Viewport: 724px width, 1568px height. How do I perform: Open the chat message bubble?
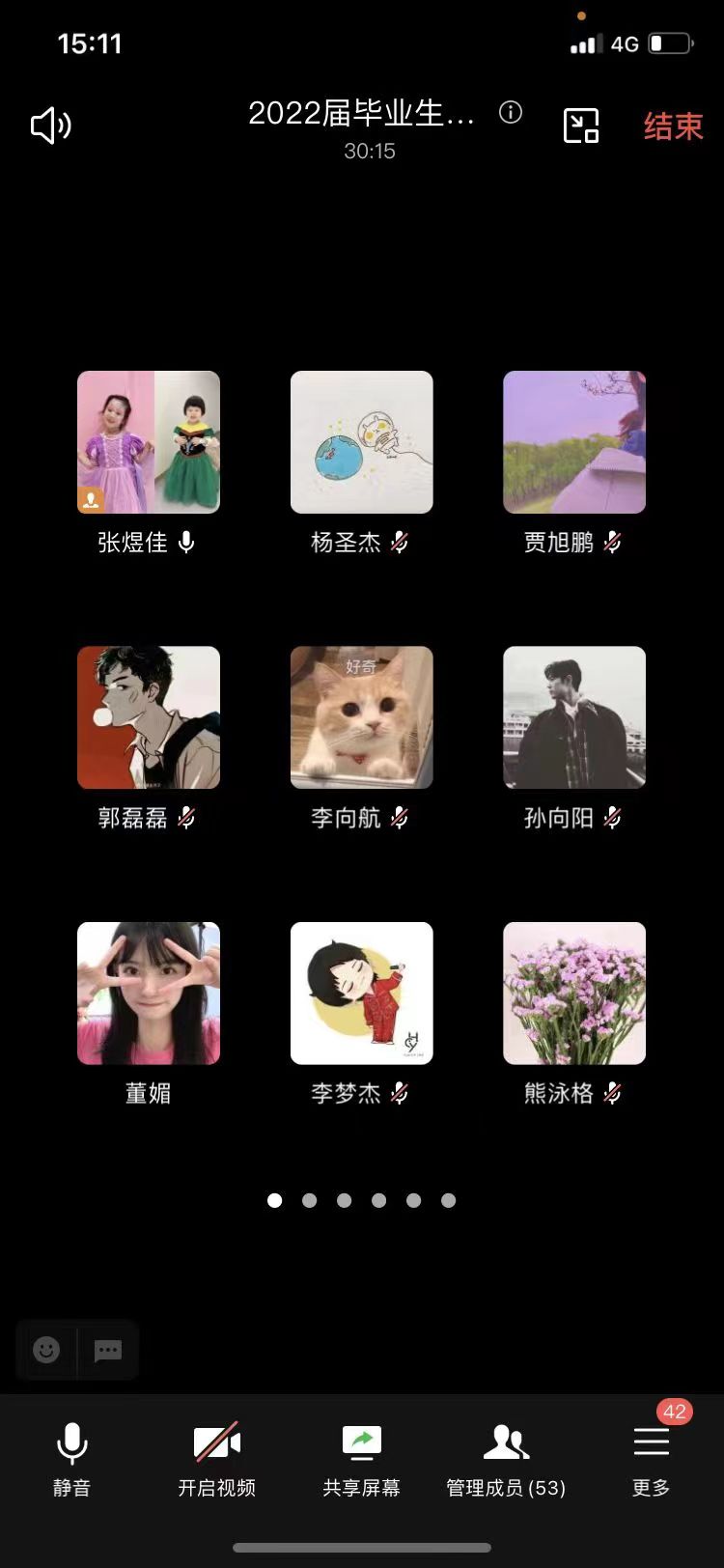click(x=108, y=1350)
